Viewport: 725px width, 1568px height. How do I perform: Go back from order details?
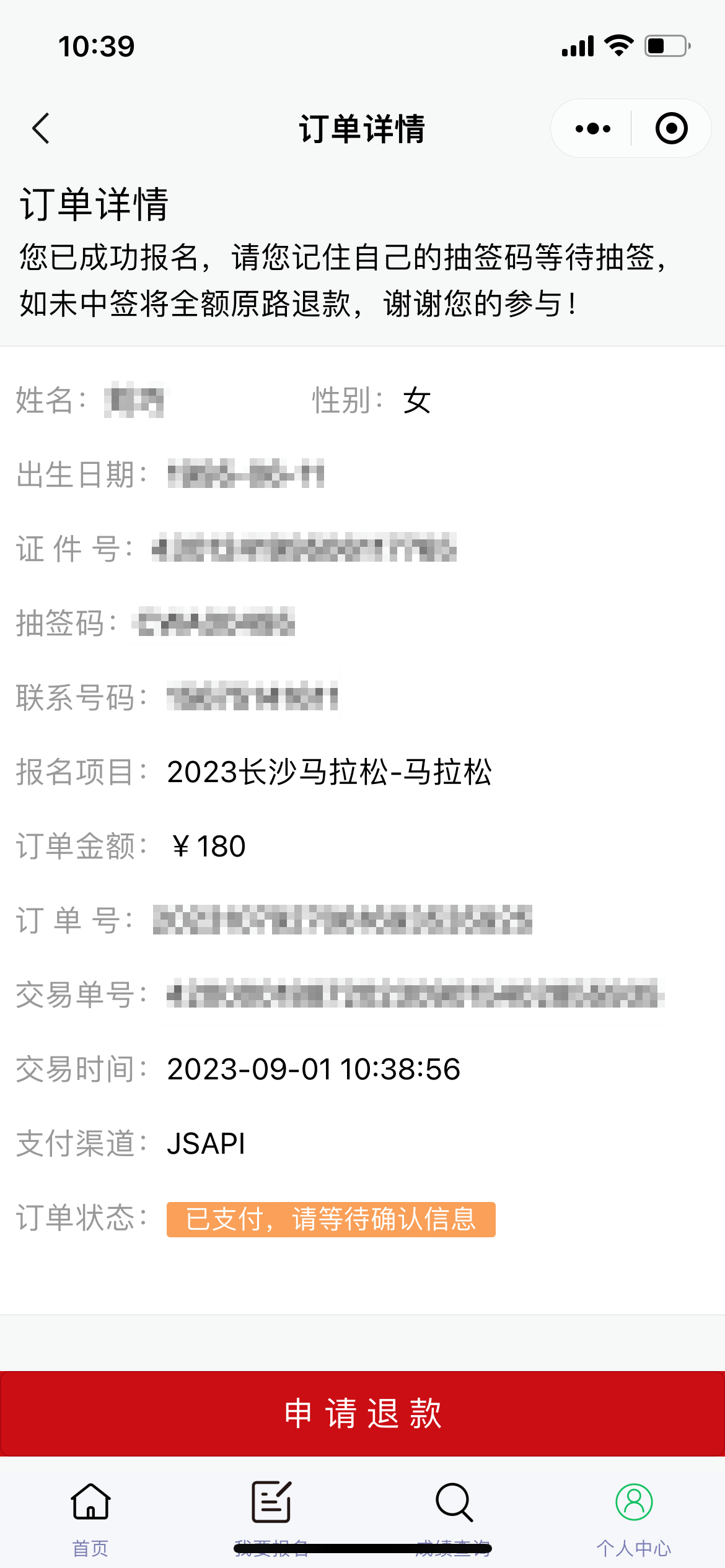coord(41,129)
